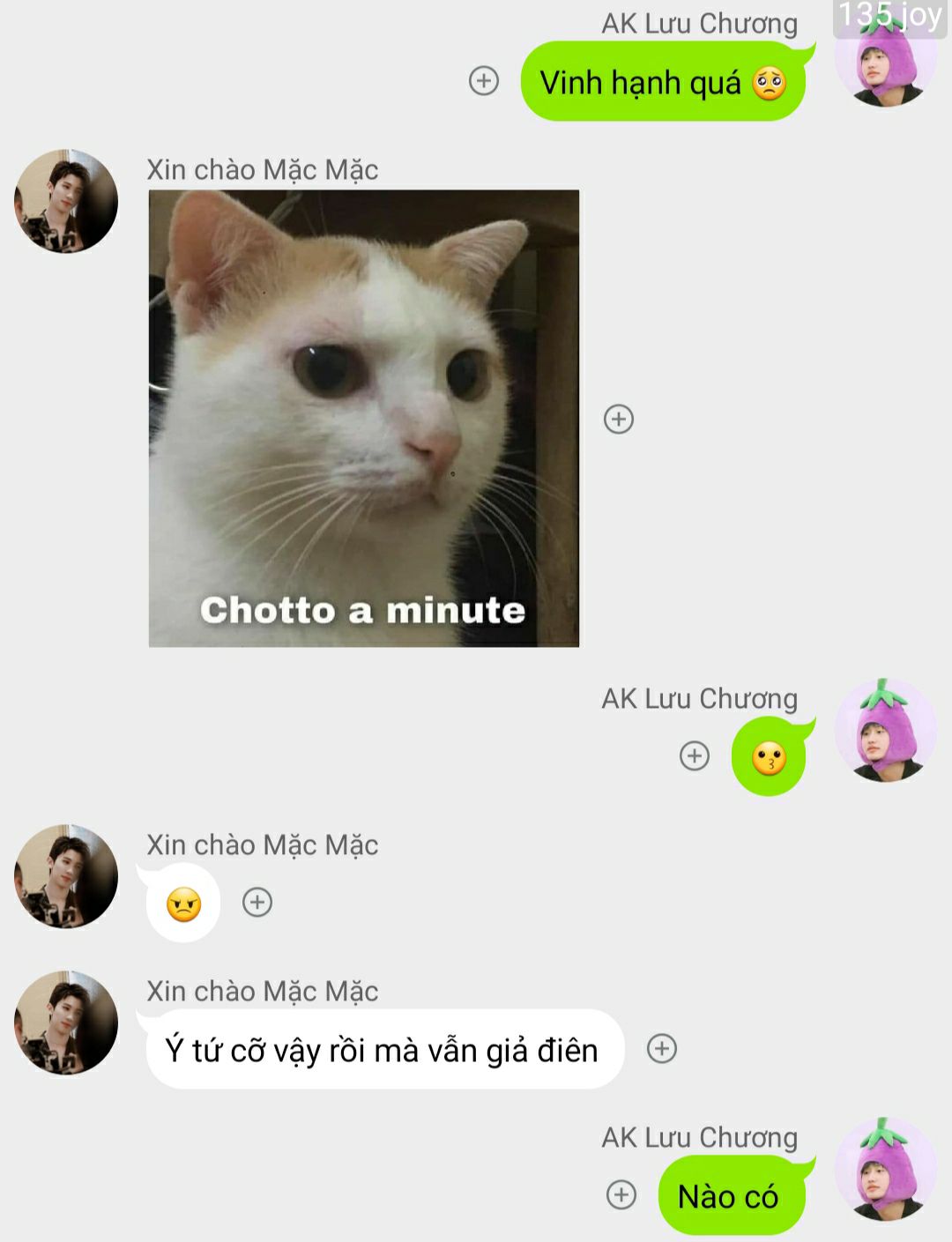Image resolution: width=952 pixels, height=1242 pixels.
Task: Open Xin chào Mặc Mặc's avatar beside the cat image
Action: (66, 202)
